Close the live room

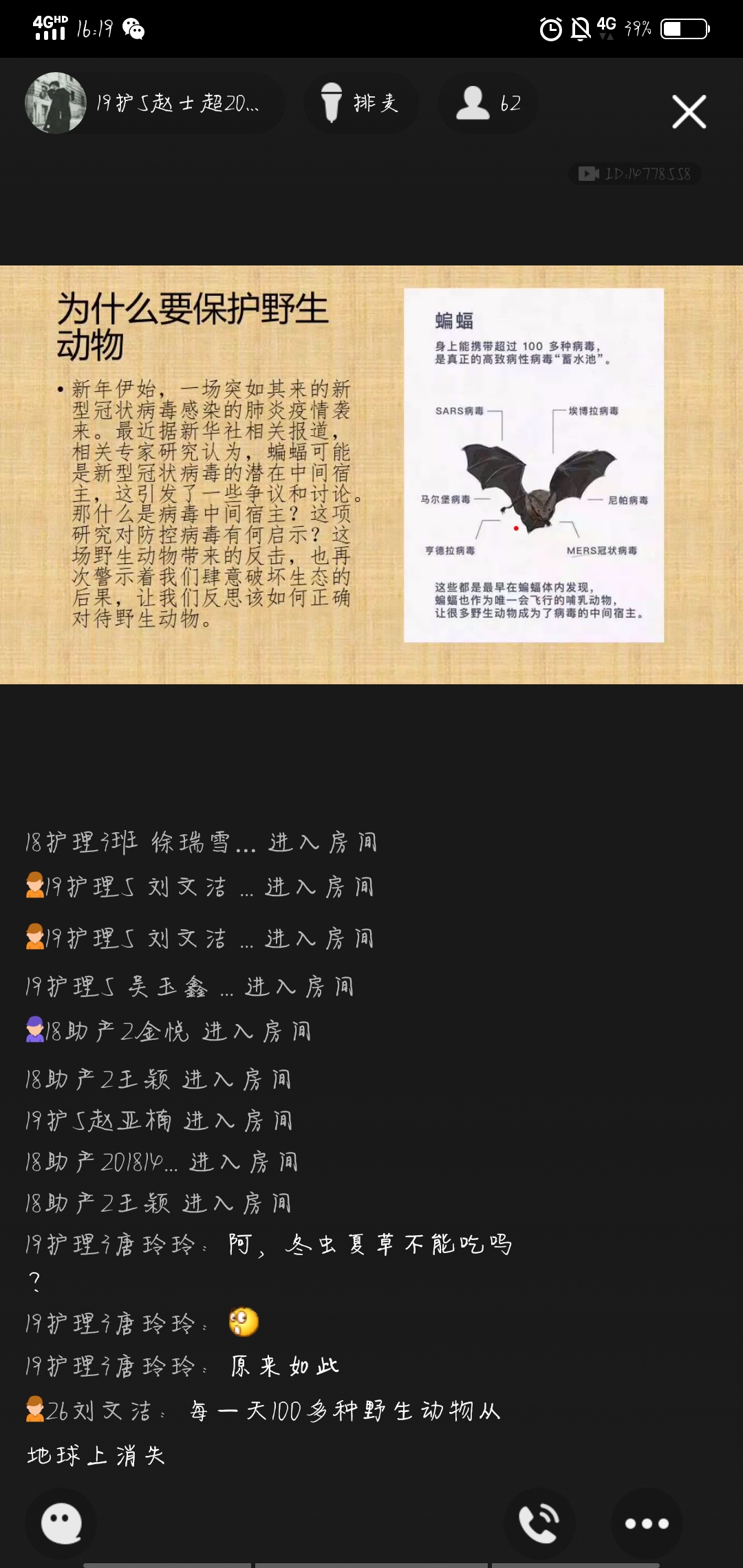[x=689, y=111]
